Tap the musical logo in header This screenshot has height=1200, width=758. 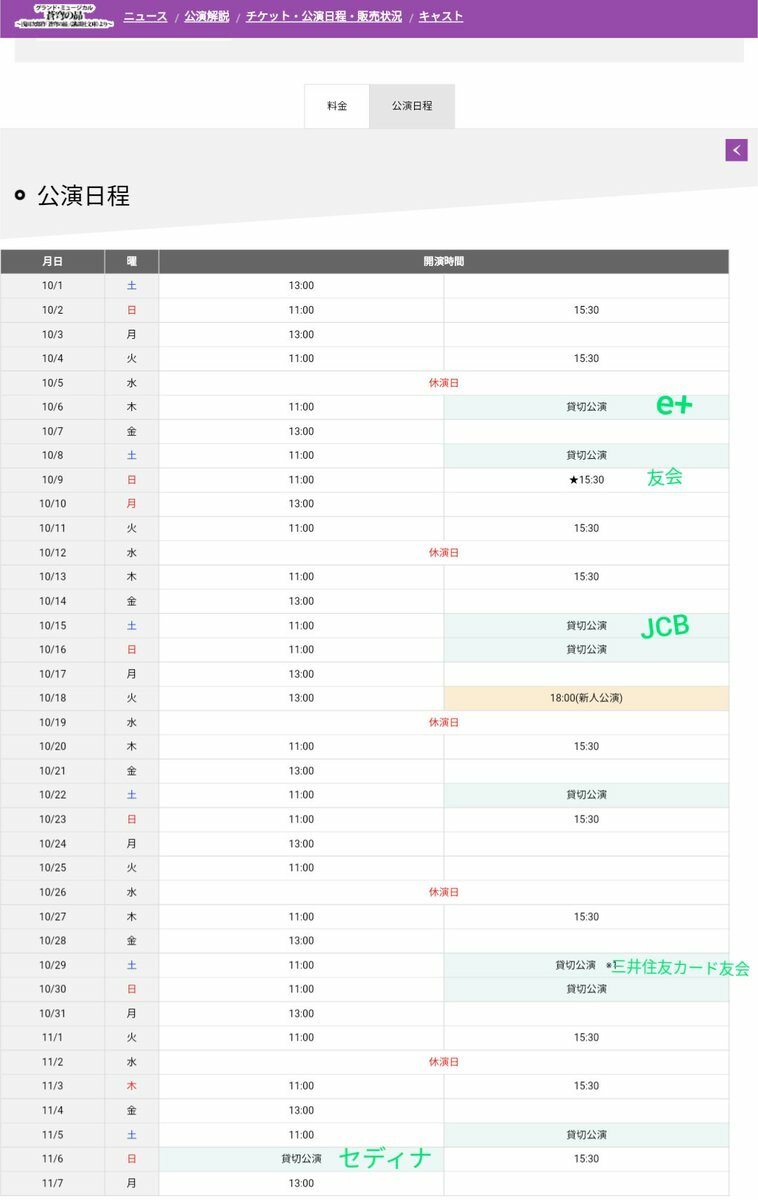[64, 16]
